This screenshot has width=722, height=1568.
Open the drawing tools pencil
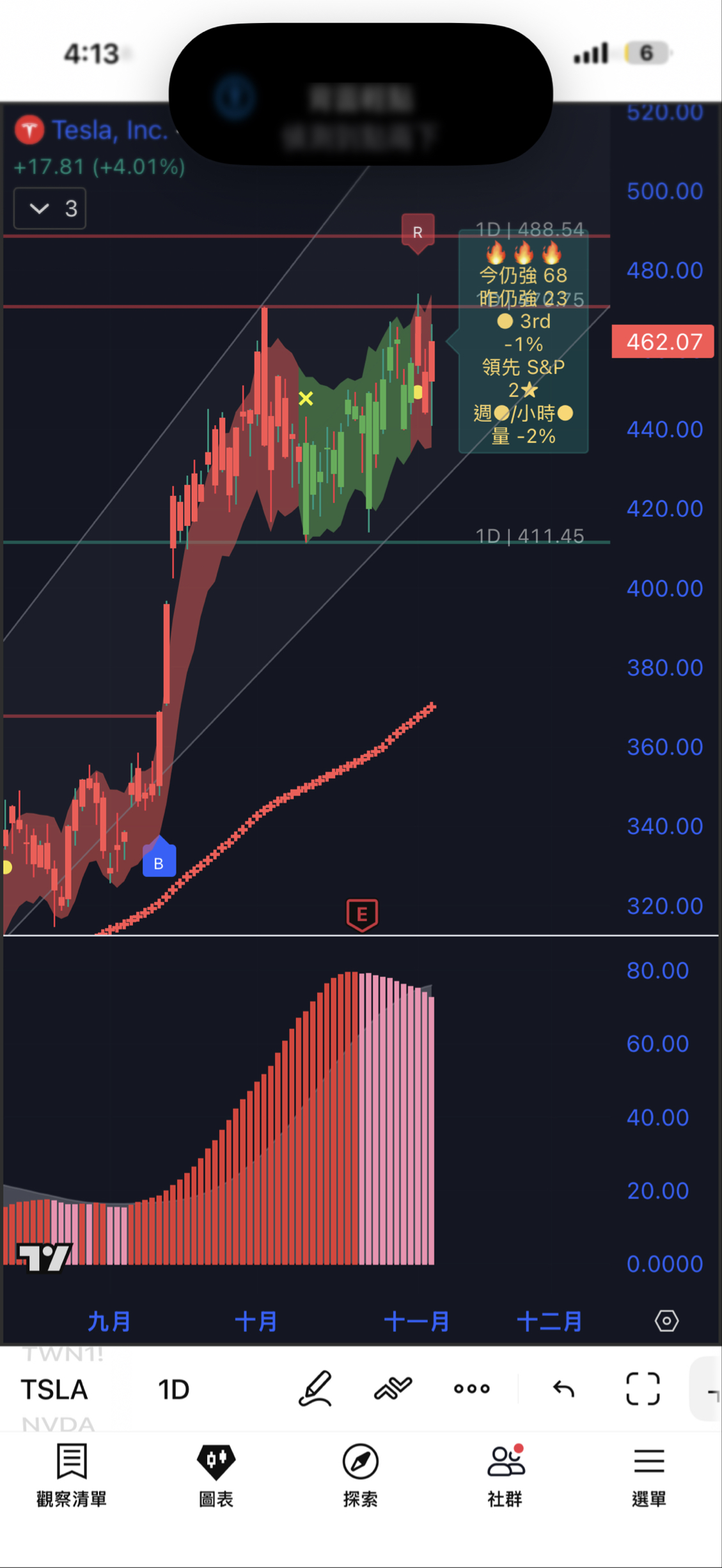(315, 1388)
